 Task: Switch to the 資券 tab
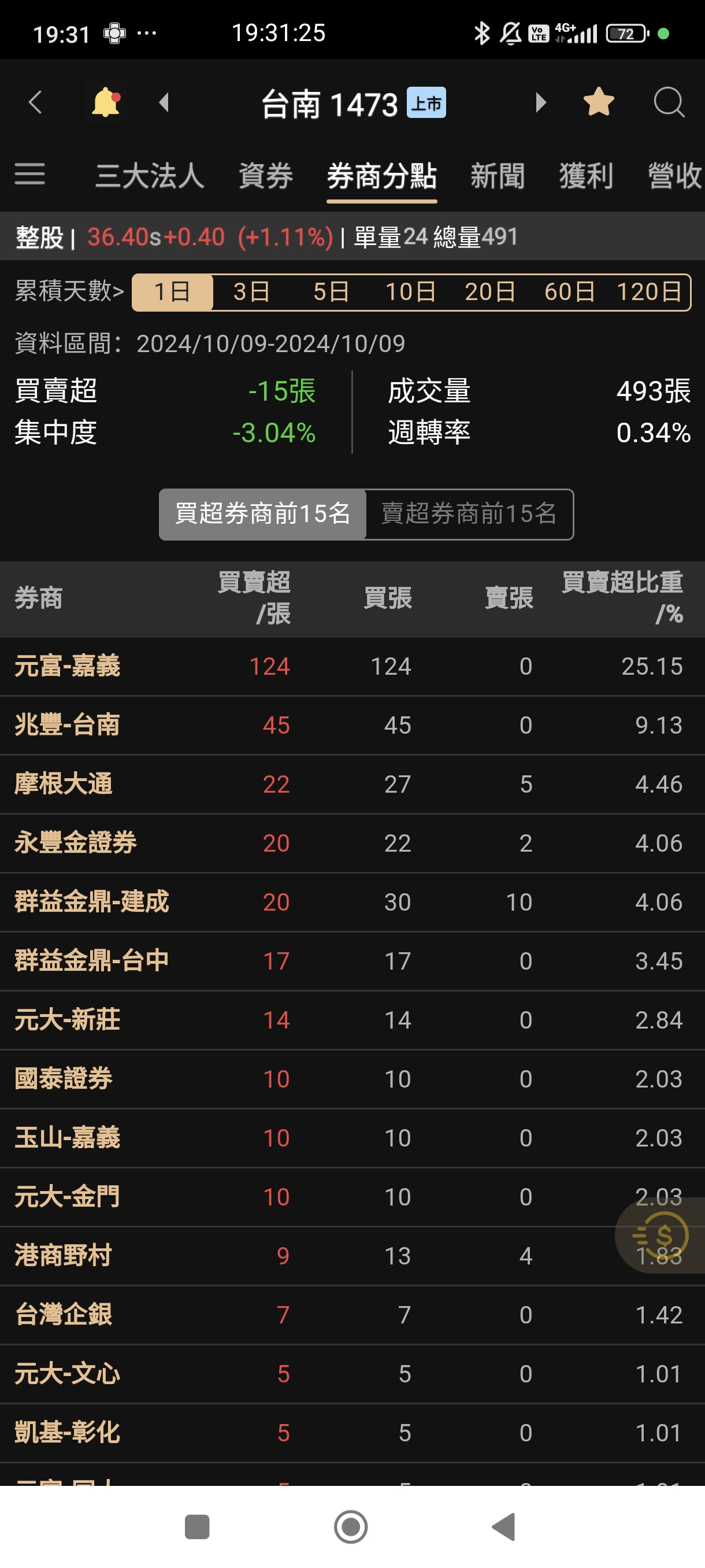pos(266,176)
